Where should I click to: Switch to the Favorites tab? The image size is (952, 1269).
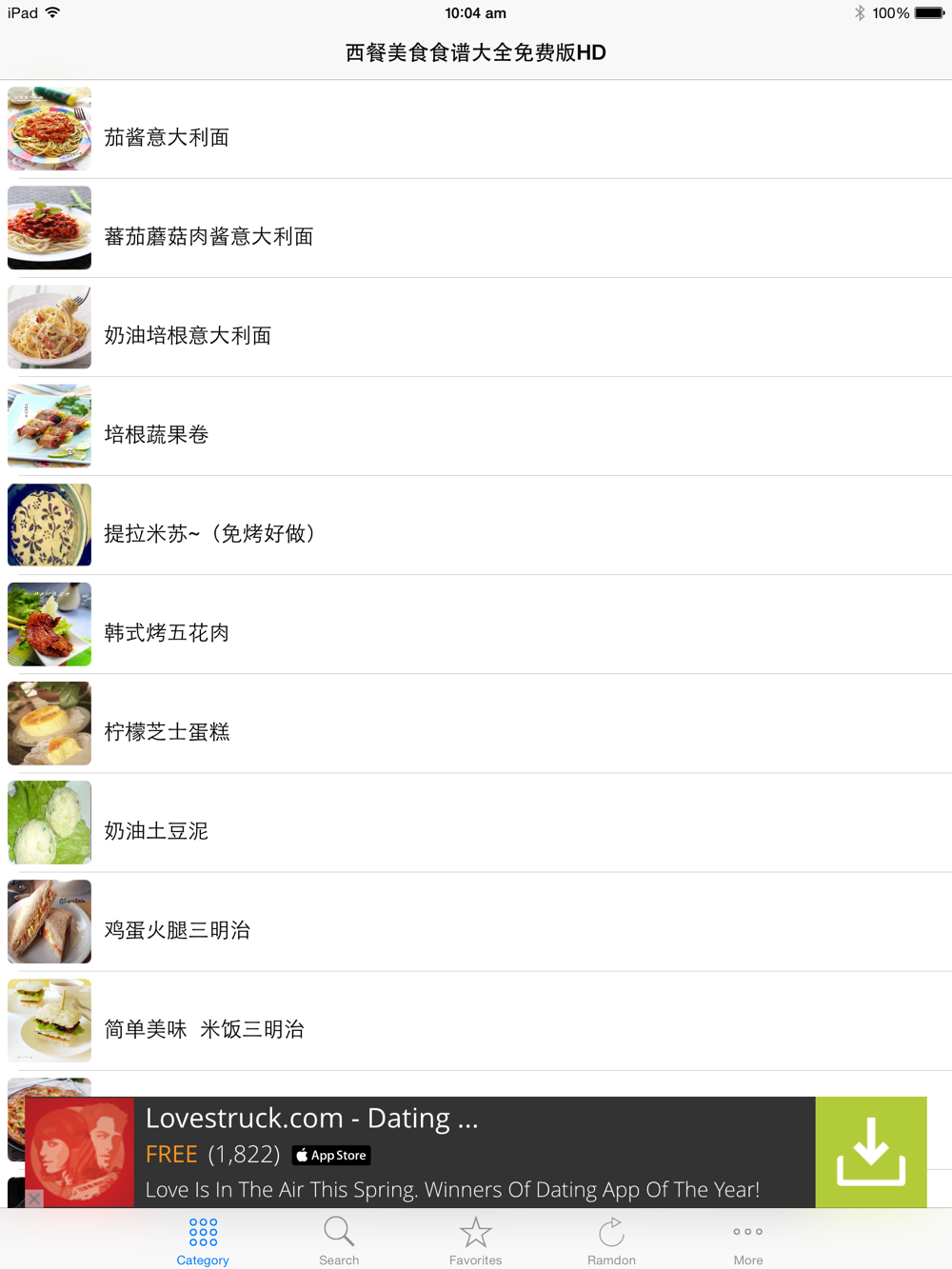tap(475, 1240)
